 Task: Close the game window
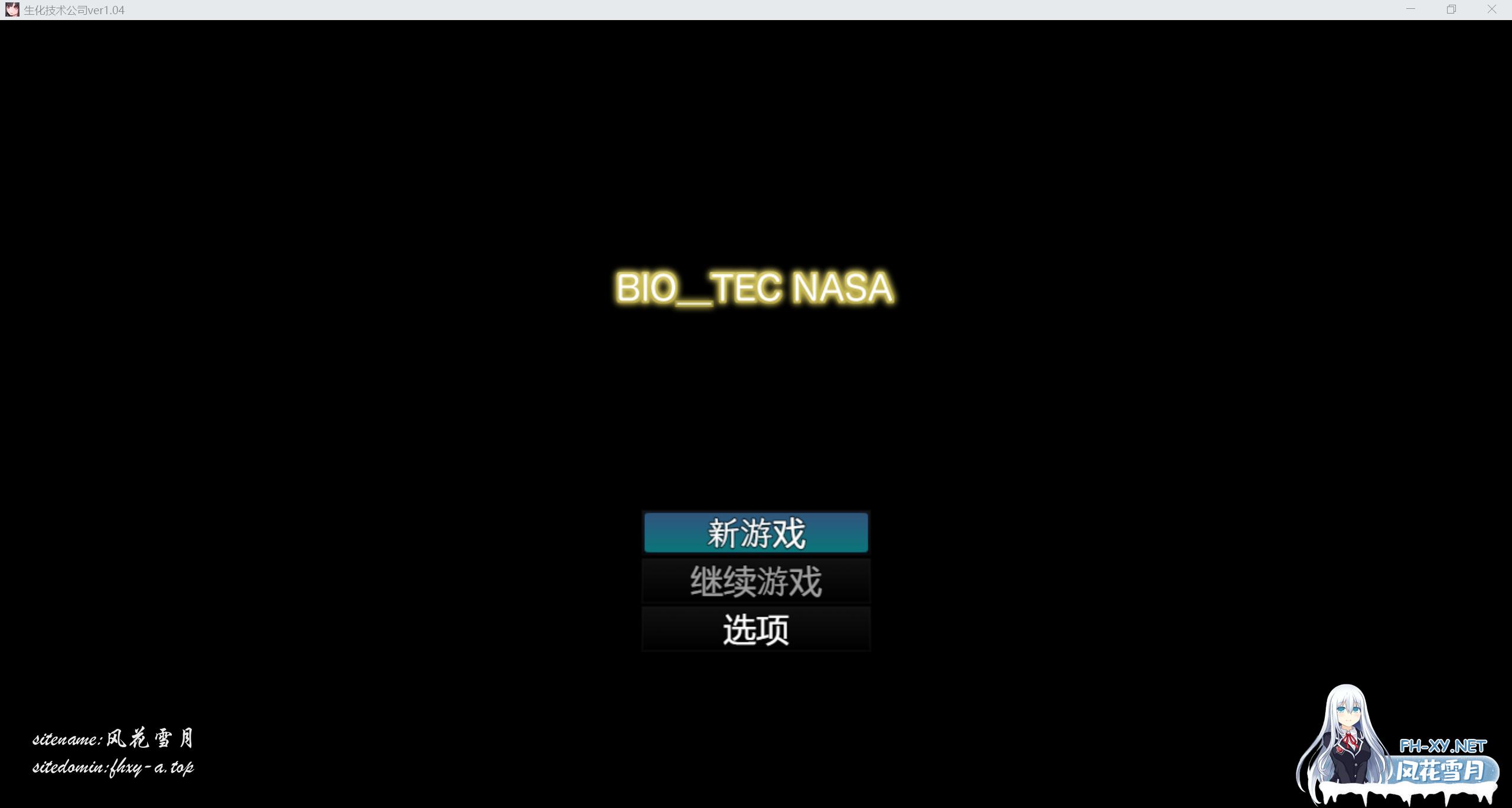pos(1491,9)
